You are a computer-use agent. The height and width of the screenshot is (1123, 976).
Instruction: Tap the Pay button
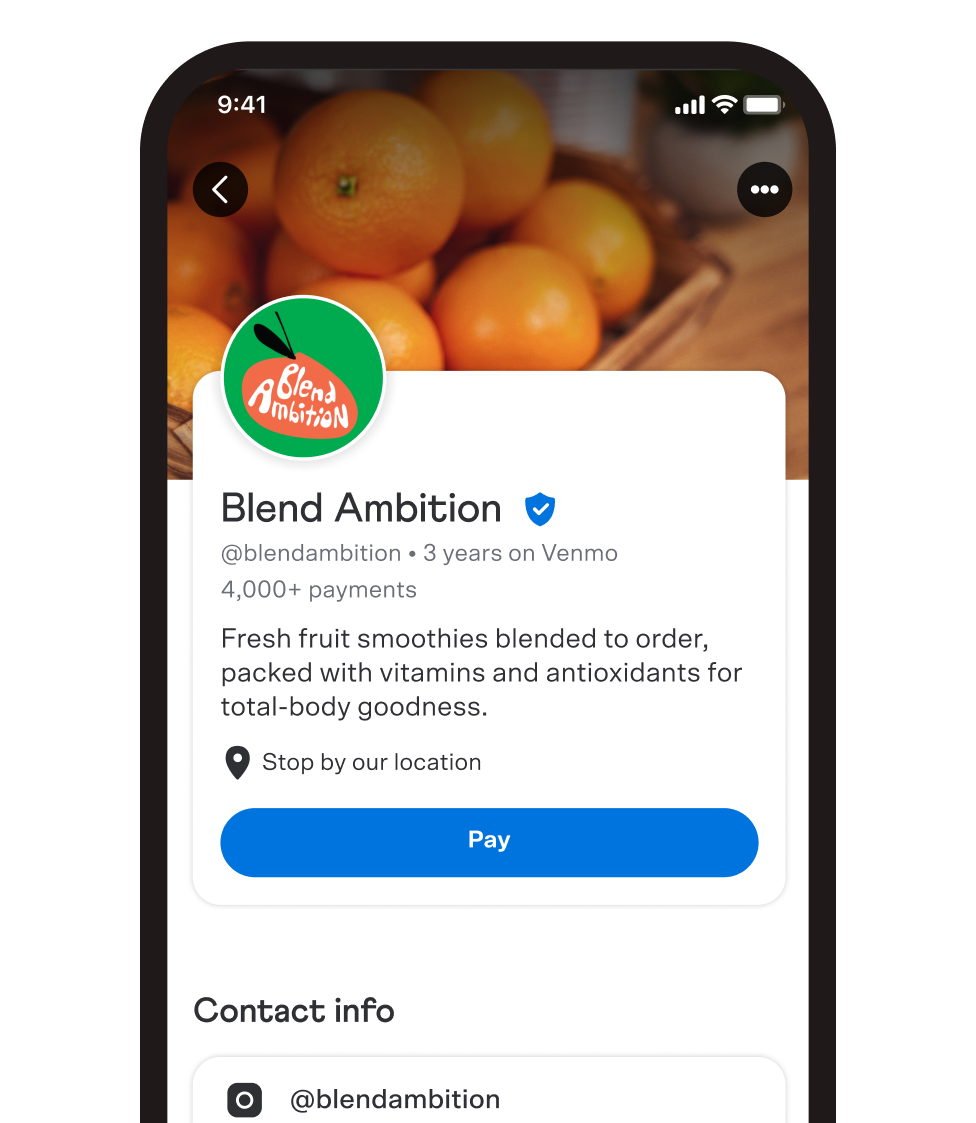point(489,842)
